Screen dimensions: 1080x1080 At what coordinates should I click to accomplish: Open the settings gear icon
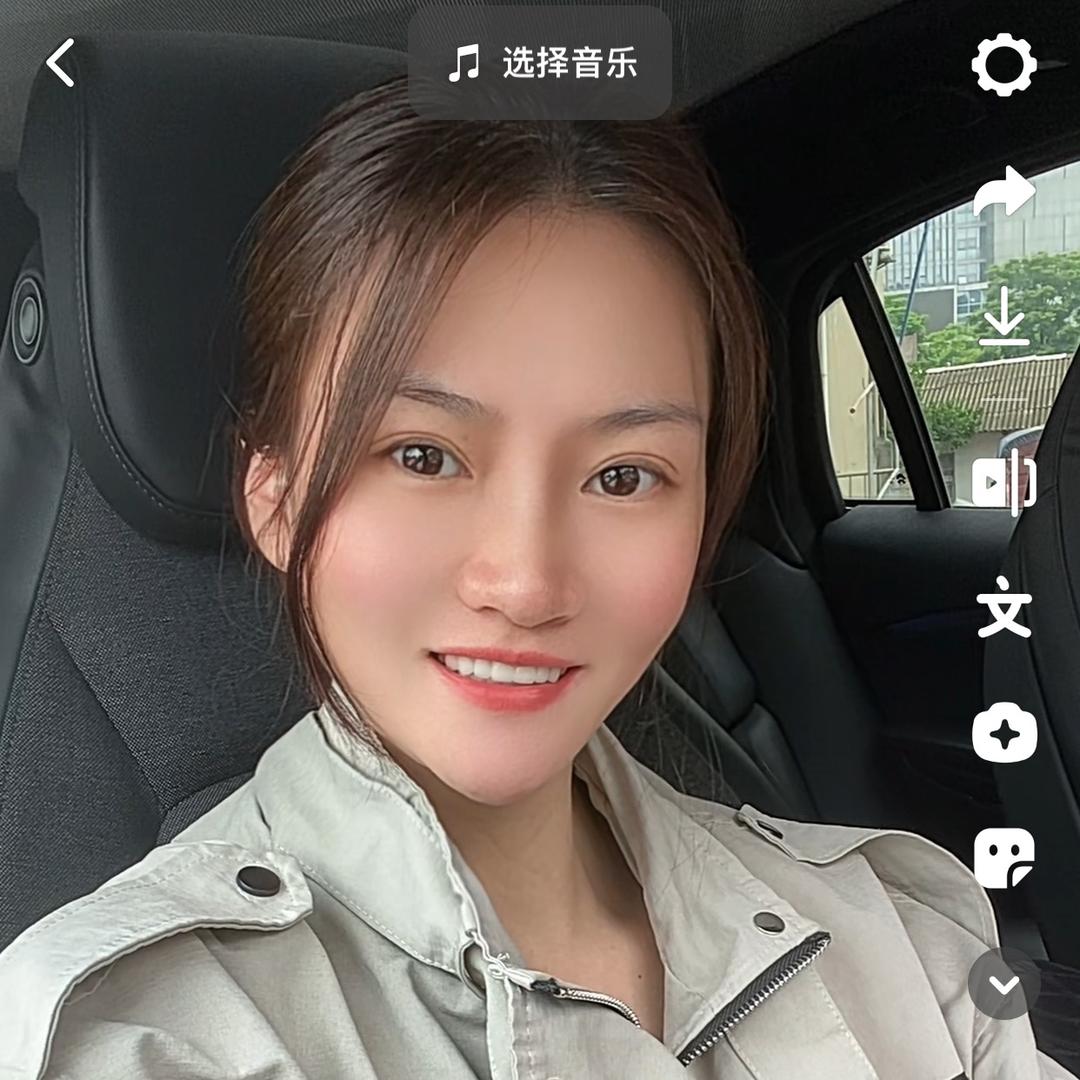tap(1003, 65)
